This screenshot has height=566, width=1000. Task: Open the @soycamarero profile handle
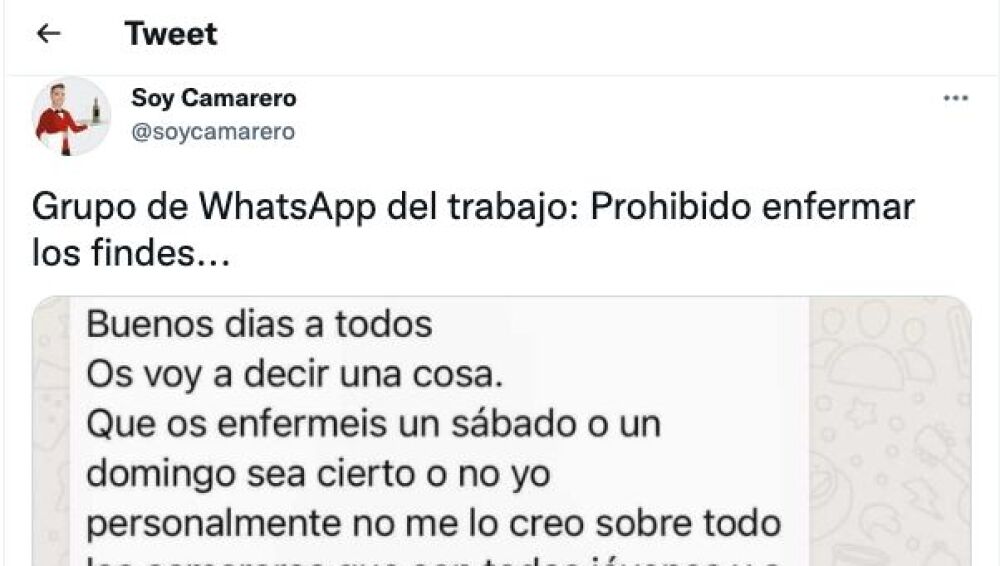(213, 131)
